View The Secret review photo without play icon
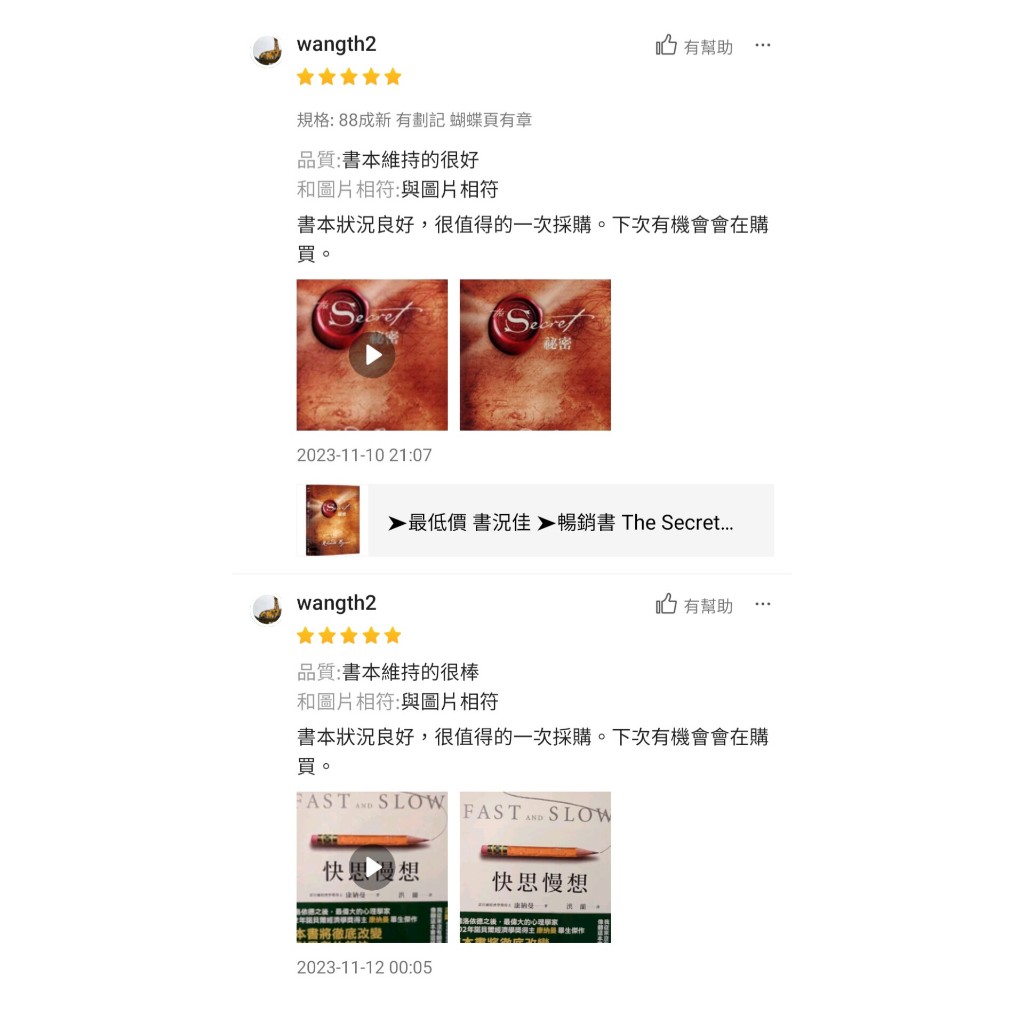Viewport: 1024px width, 1024px height. [536, 355]
